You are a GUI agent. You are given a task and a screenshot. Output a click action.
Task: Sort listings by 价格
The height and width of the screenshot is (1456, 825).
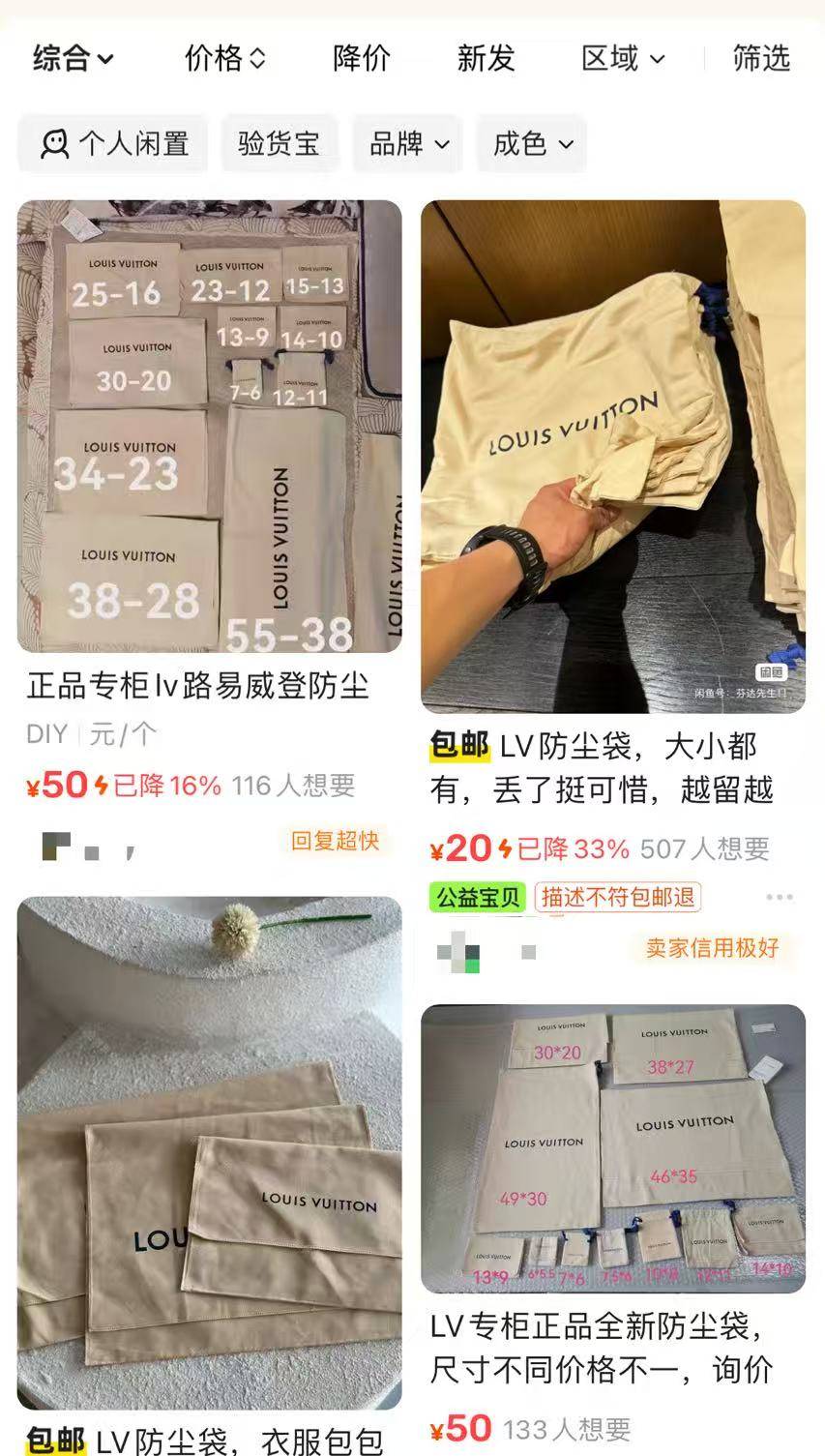point(224,58)
